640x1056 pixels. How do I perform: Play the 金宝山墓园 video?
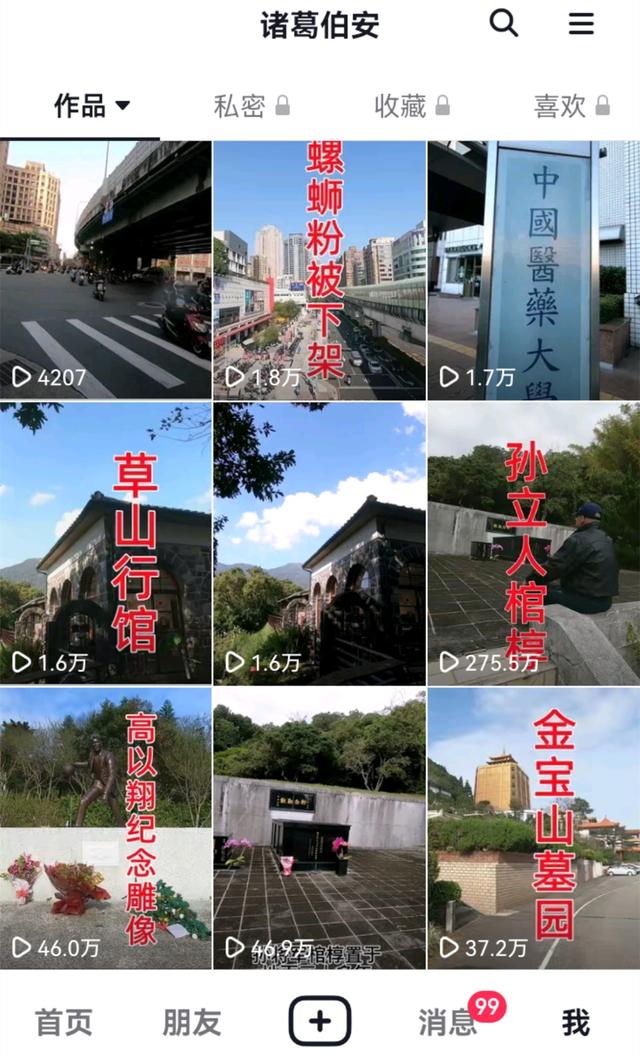pyautogui.click(x=534, y=828)
